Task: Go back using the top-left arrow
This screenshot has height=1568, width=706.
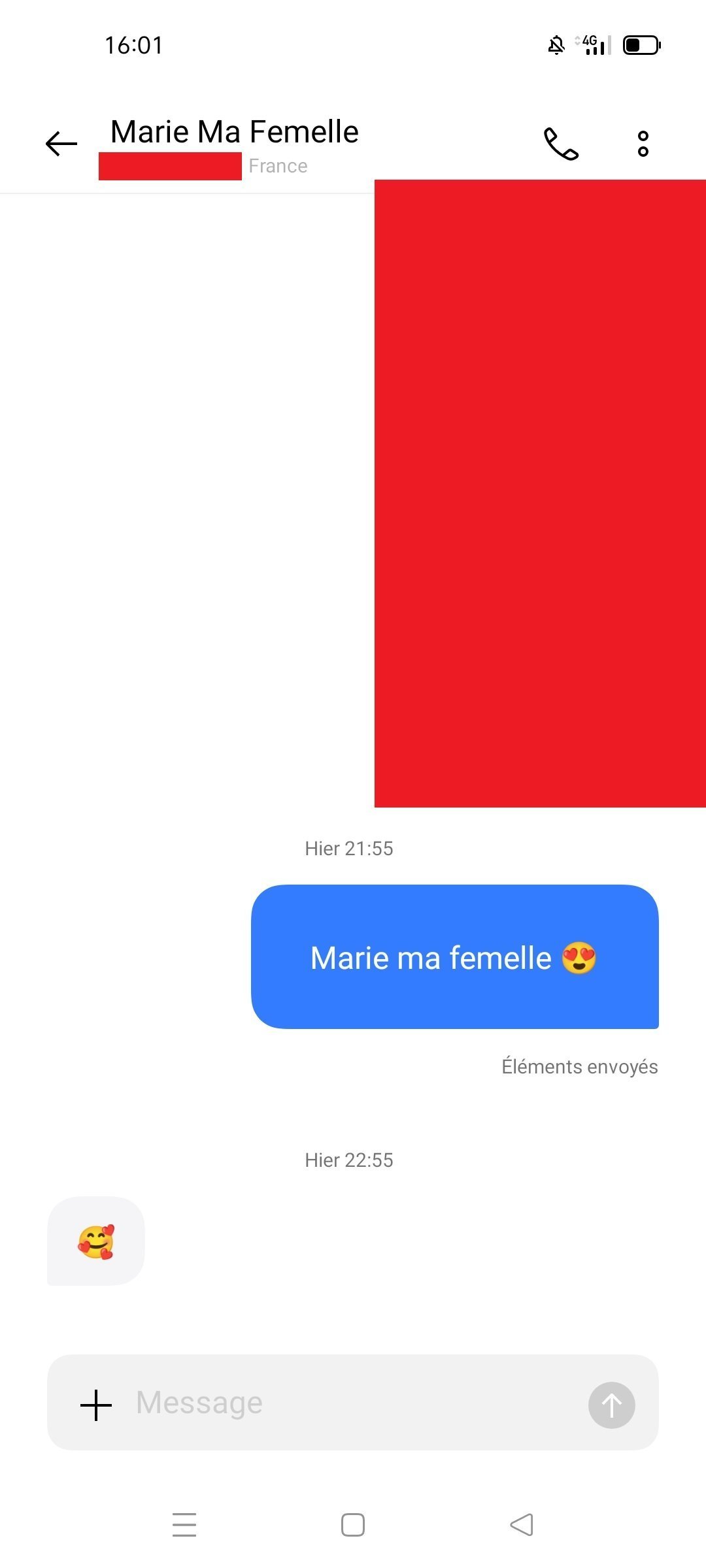Action: point(61,144)
